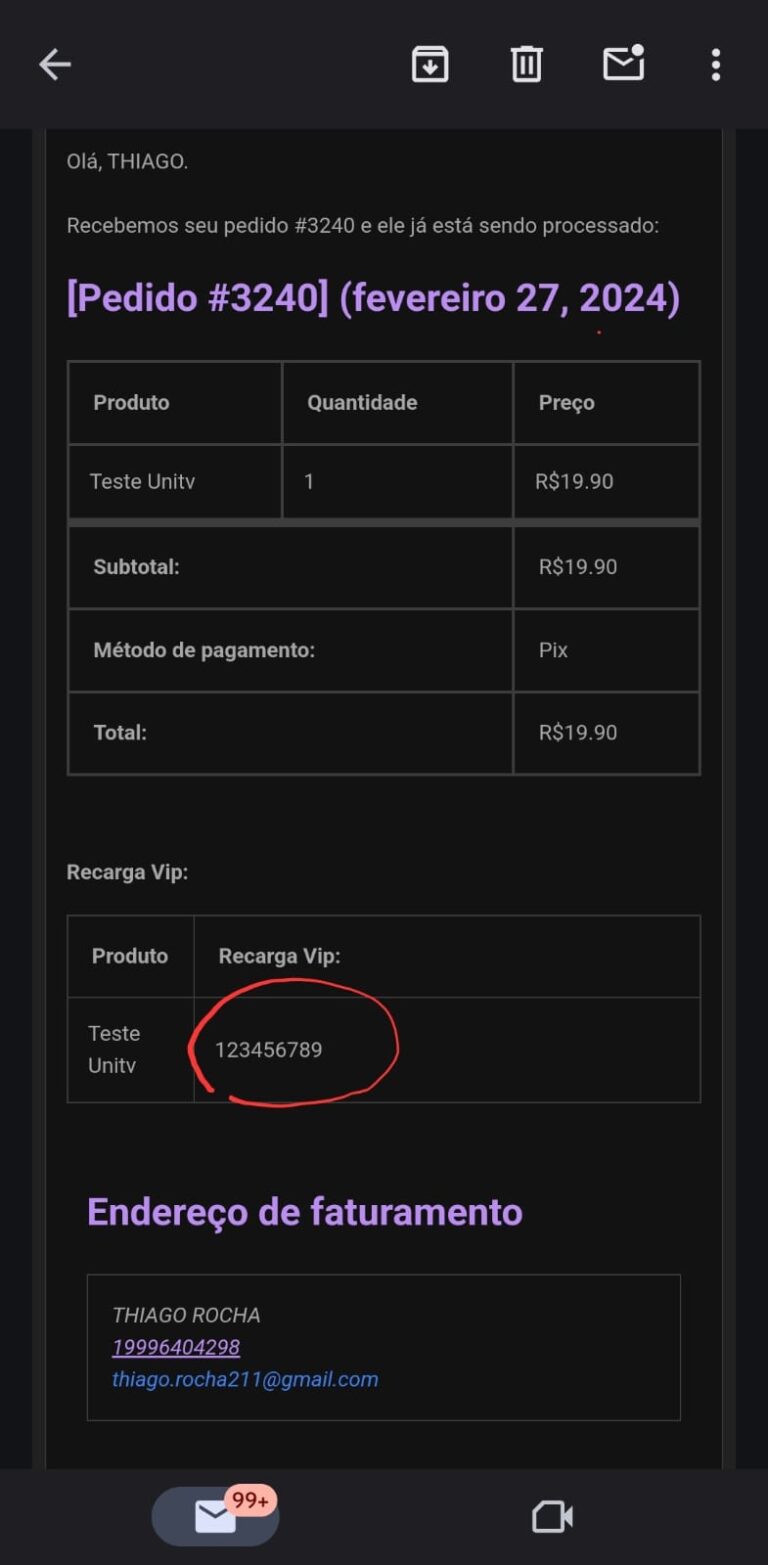Go back to the inbox
This screenshot has width=768, height=1565.
tap(55, 65)
